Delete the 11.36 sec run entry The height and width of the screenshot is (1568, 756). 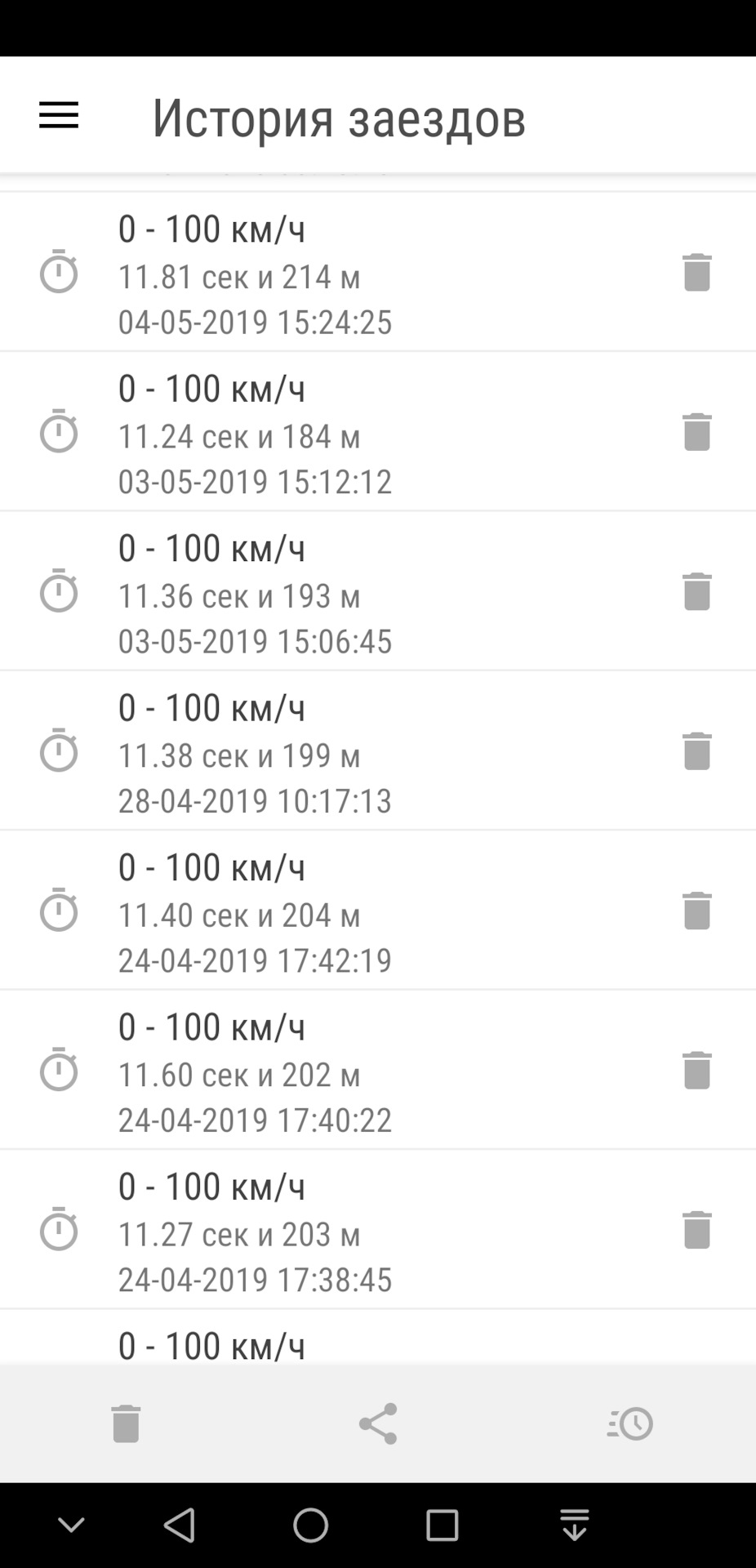click(696, 591)
